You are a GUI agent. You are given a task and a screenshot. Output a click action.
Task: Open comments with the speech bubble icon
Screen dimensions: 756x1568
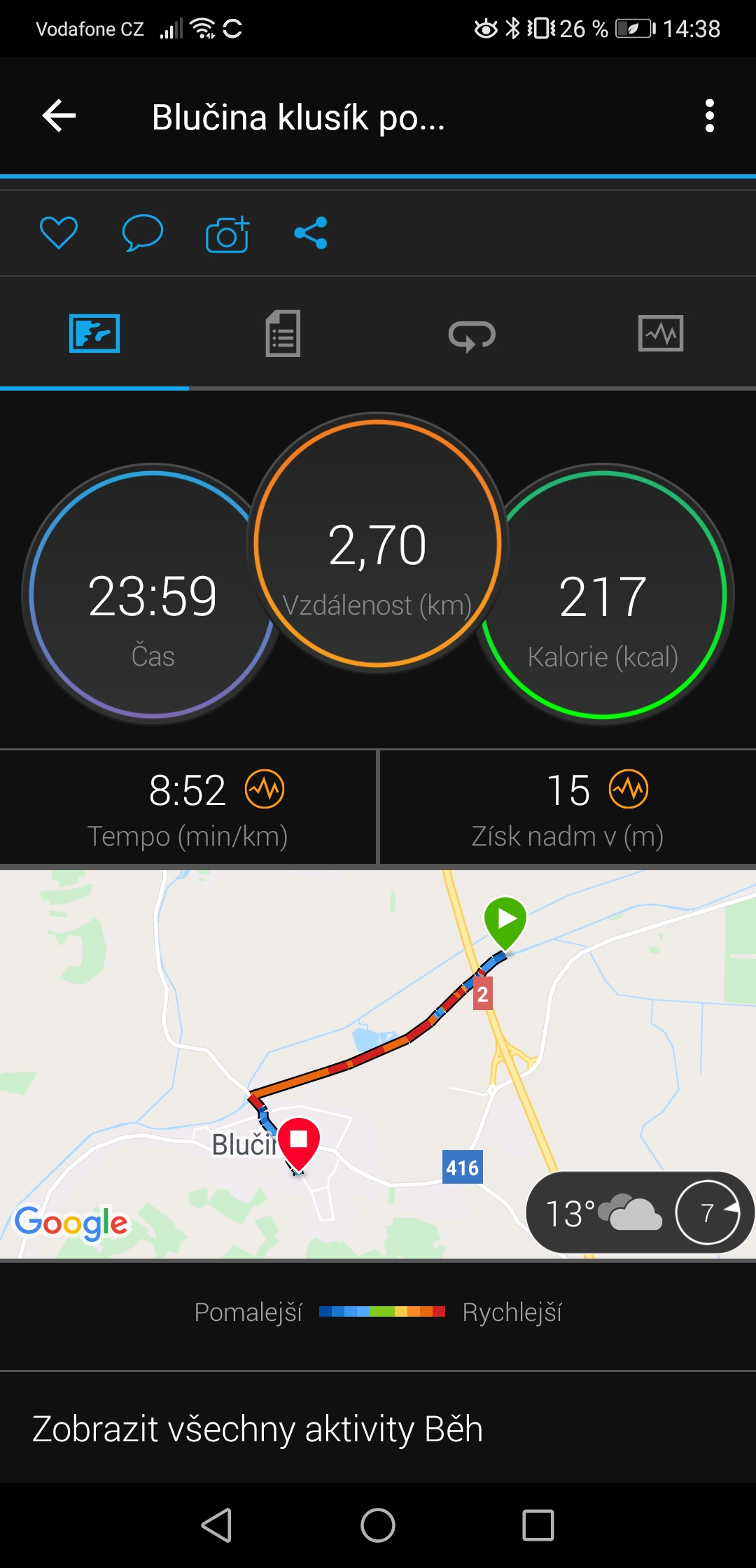coord(143,233)
